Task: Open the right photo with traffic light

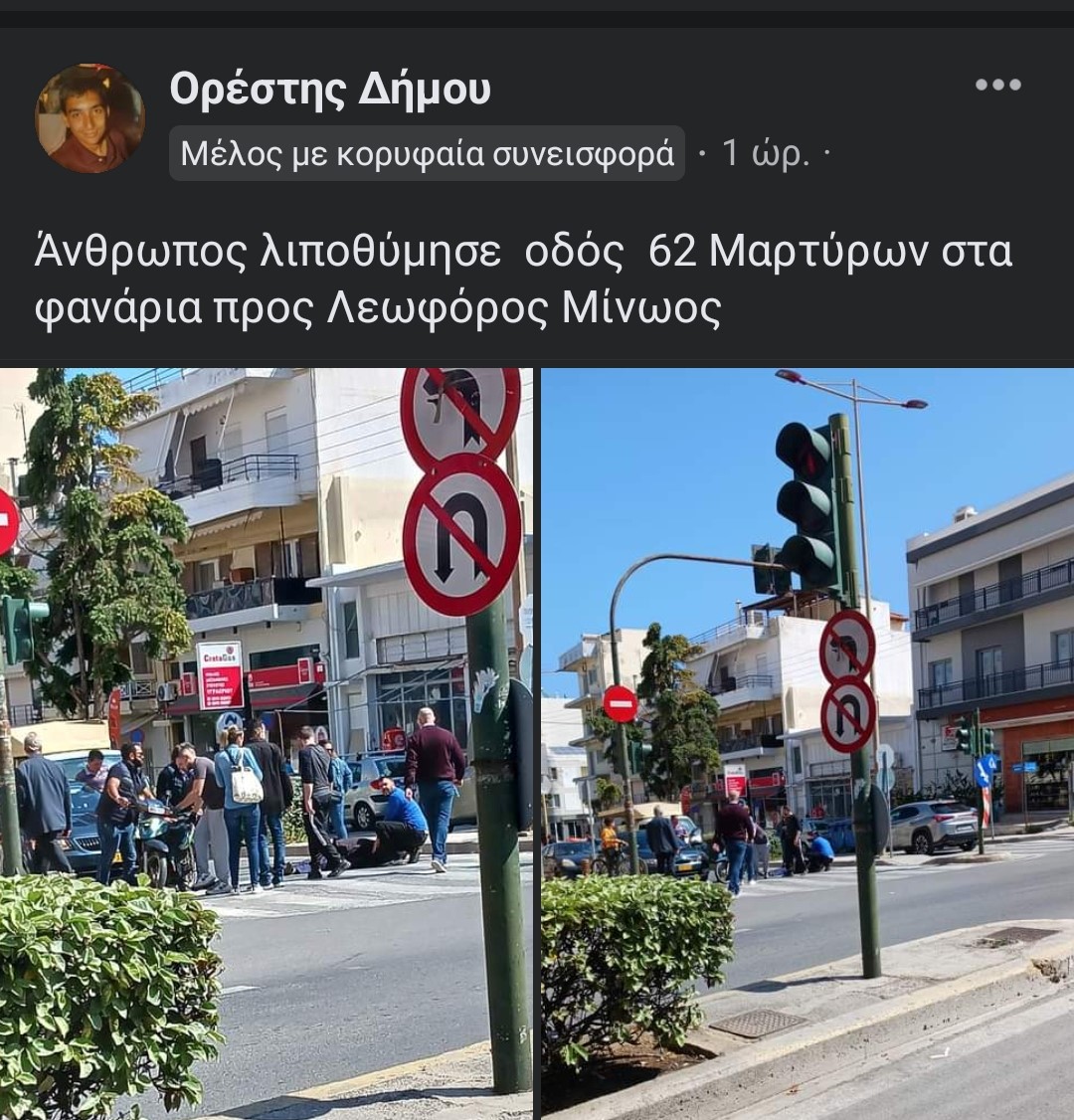Action: tap(806, 743)
